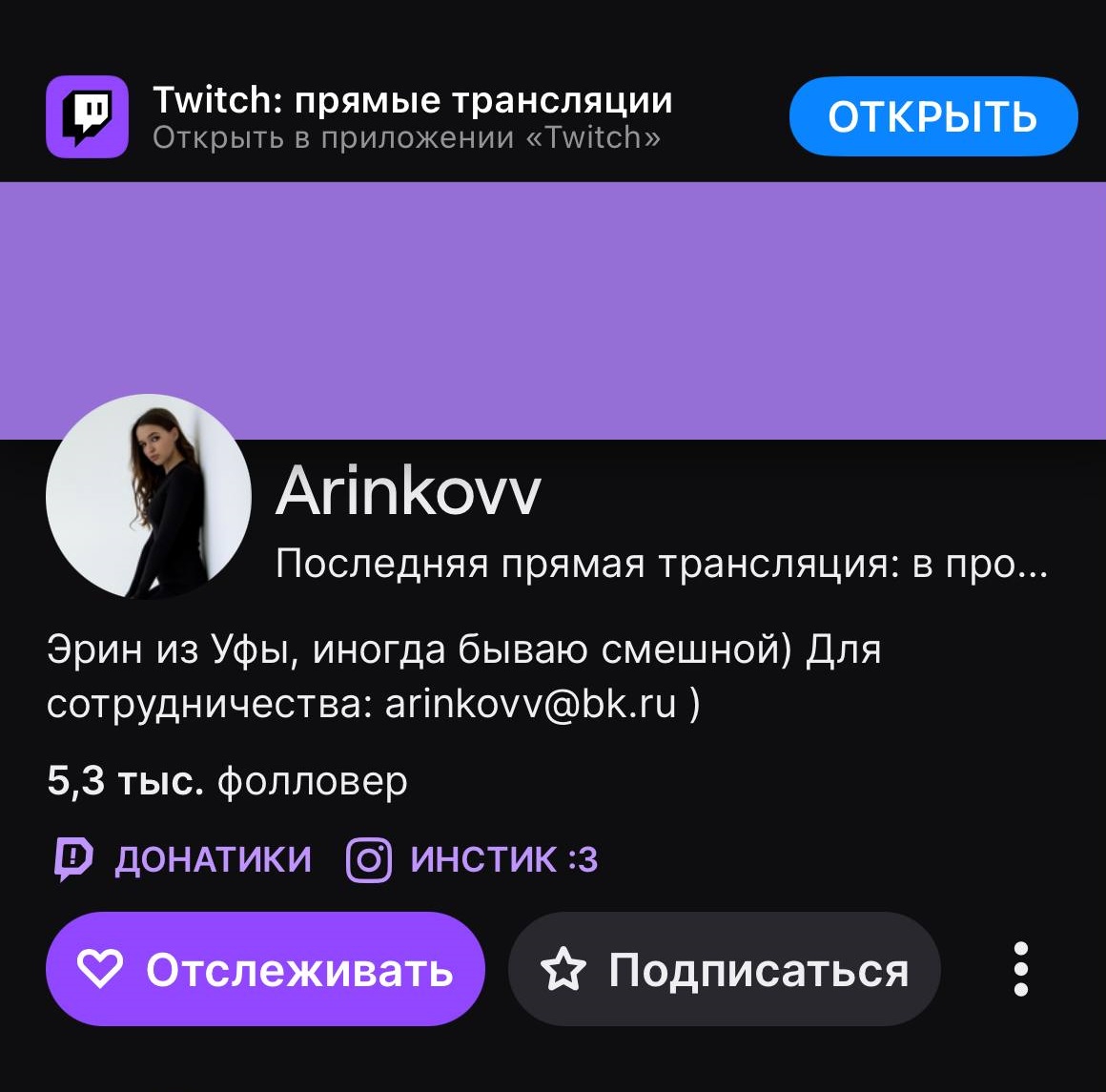Open the three-dot overflow menu

1020,969
